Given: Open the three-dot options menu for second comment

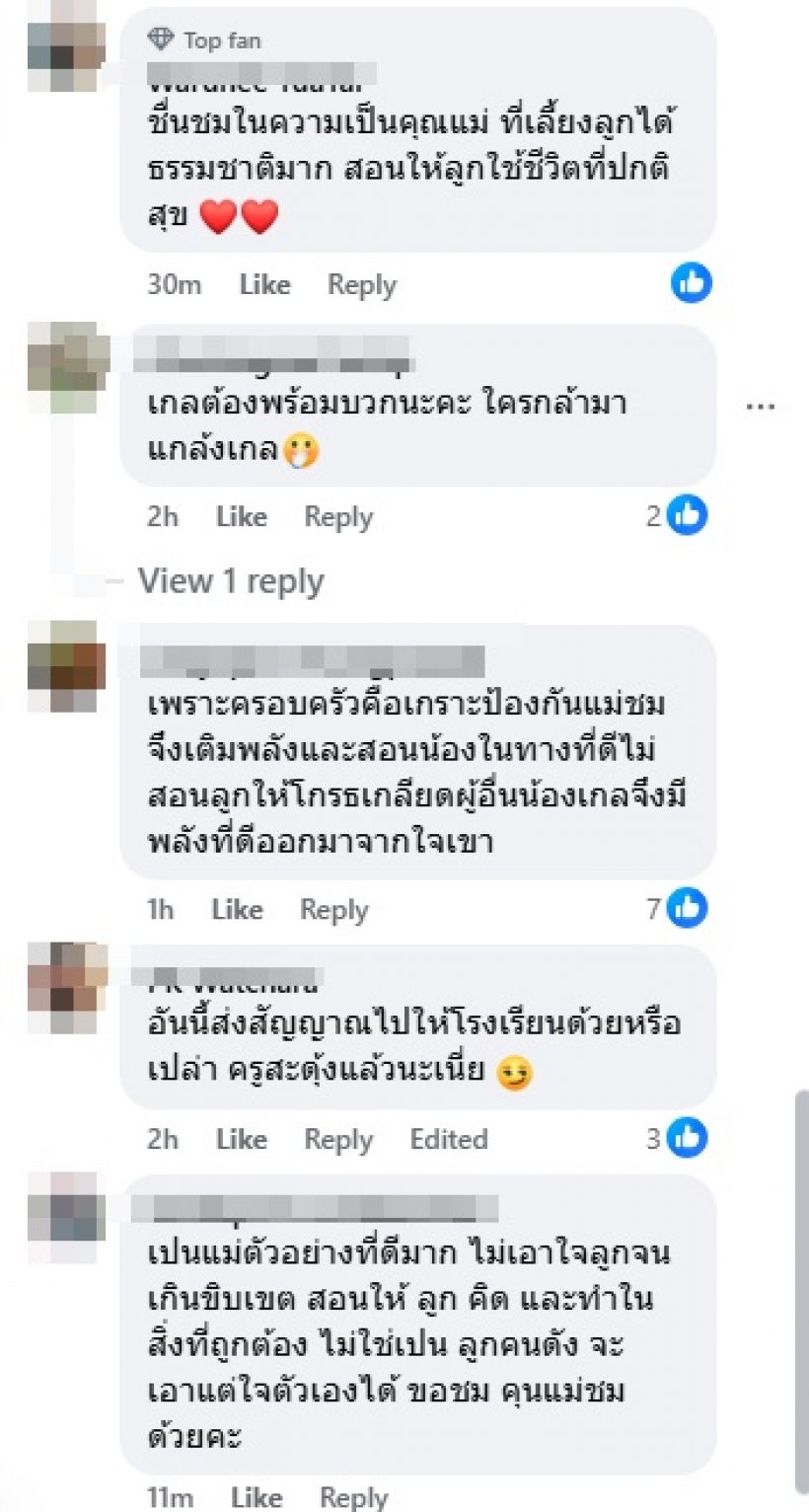Looking at the screenshot, I should click(x=762, y=405).
